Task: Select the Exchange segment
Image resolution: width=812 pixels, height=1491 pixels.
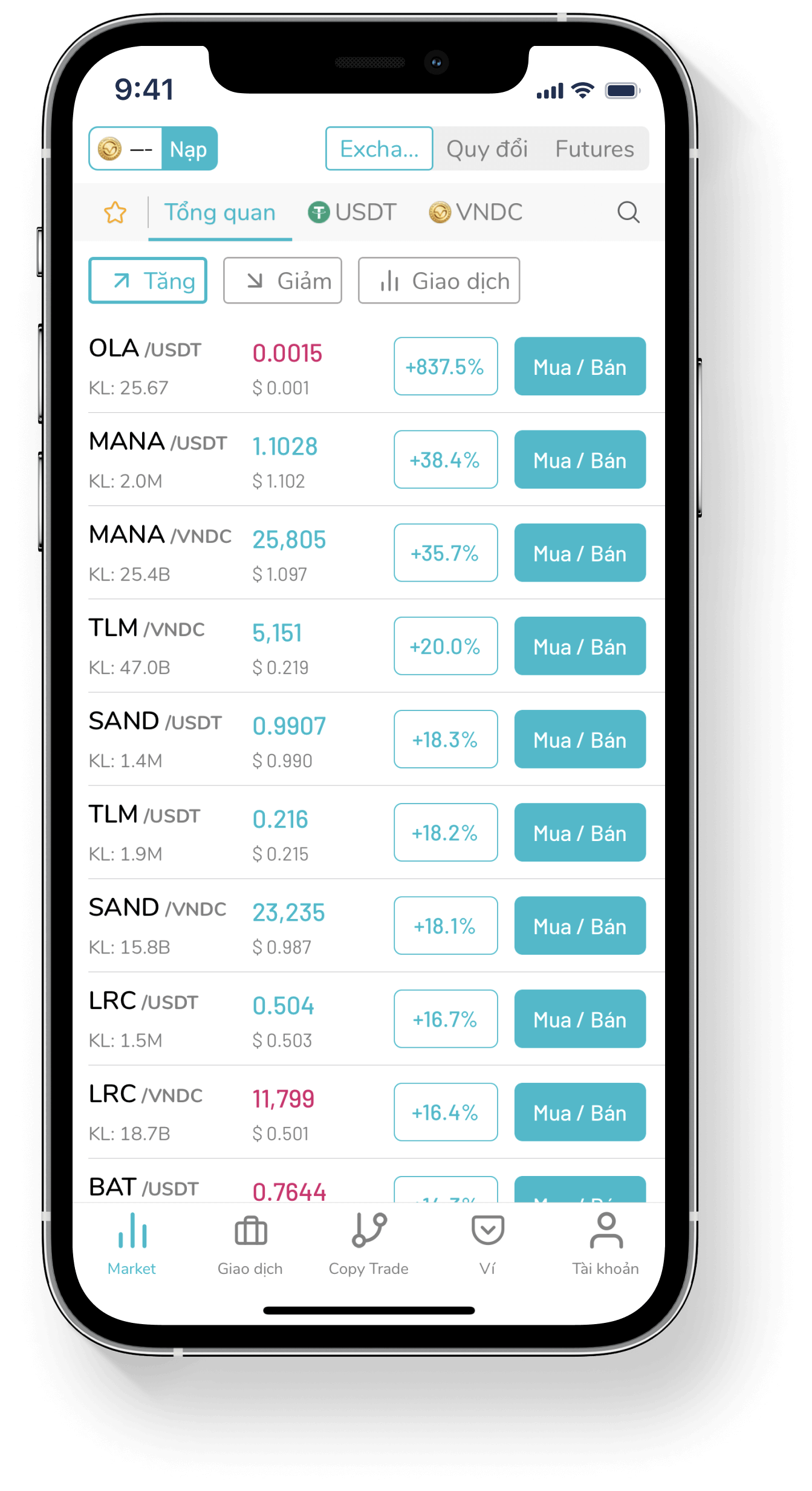Action: [x=379, y=149]
